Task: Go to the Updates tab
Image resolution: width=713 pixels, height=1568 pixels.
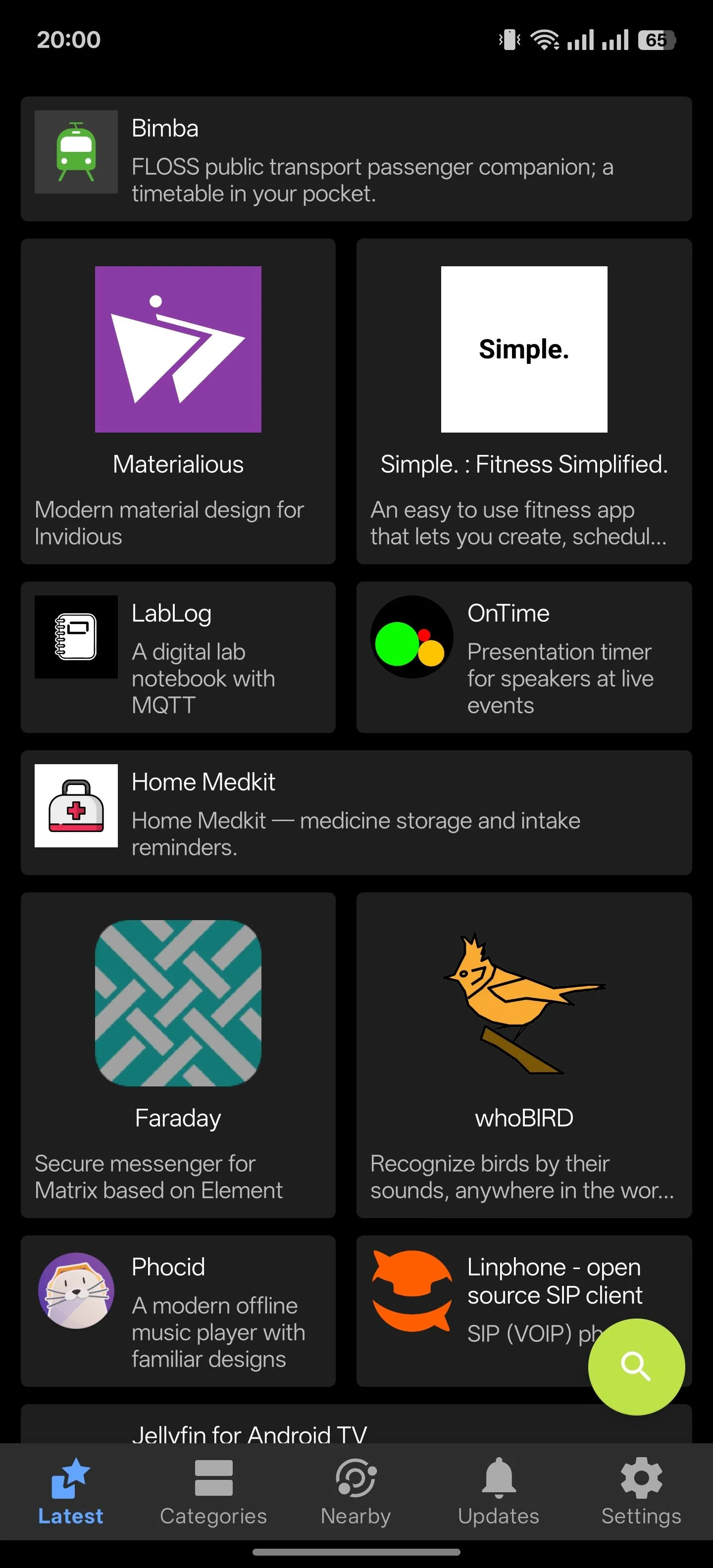Action: (498, 1491)
